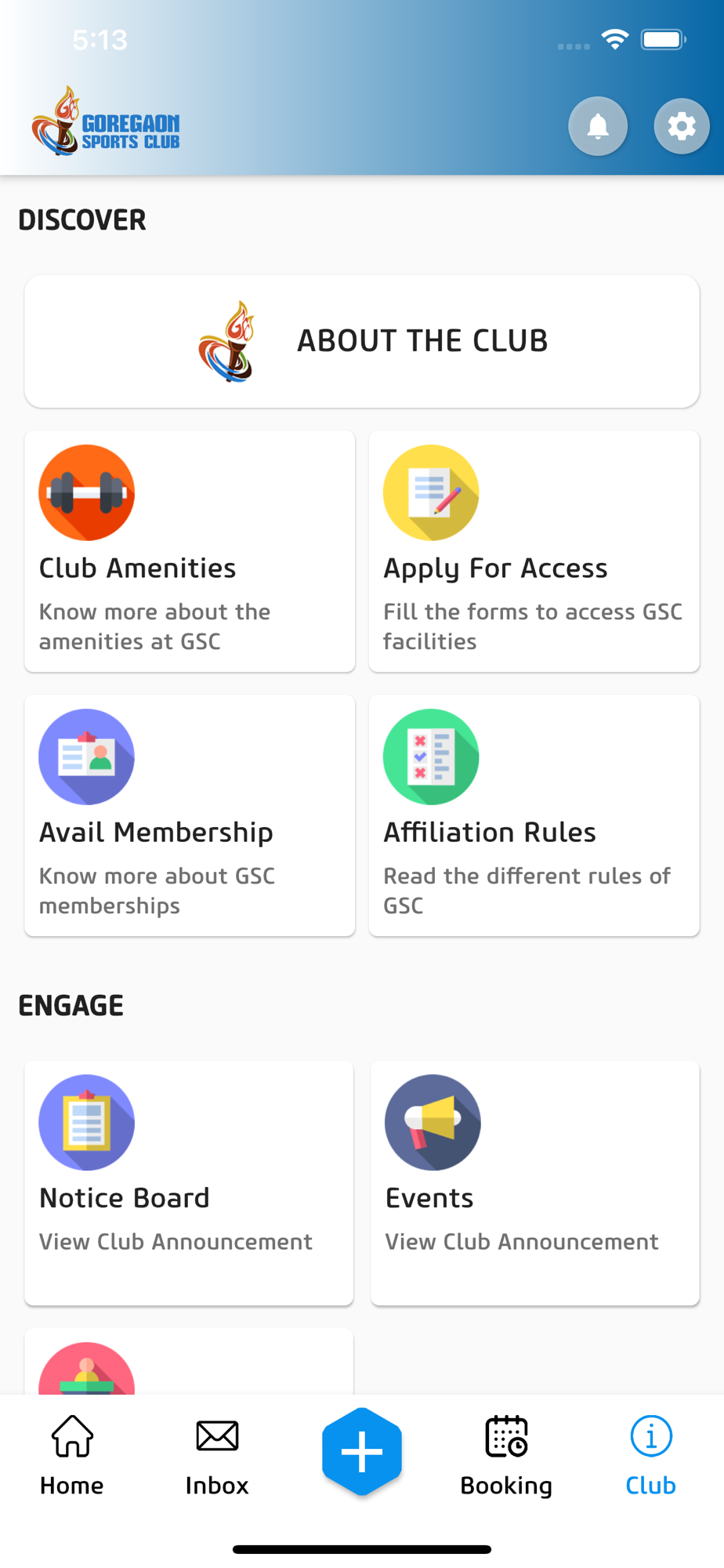Open the settings gear
The image size is (724, 1568).
point(682,125)
